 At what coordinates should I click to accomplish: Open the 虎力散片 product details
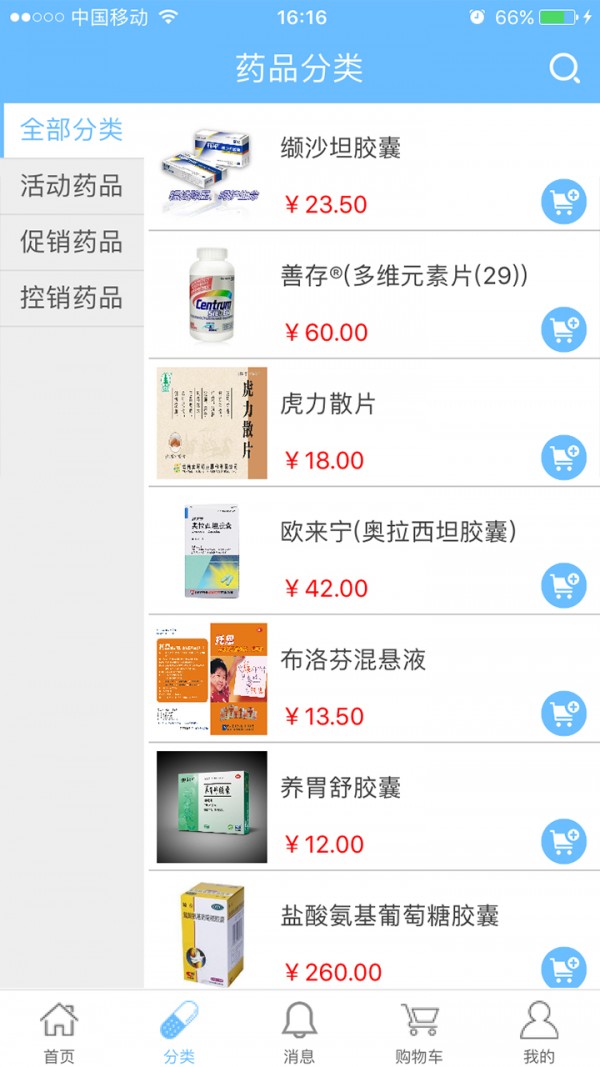click(328, 405)
